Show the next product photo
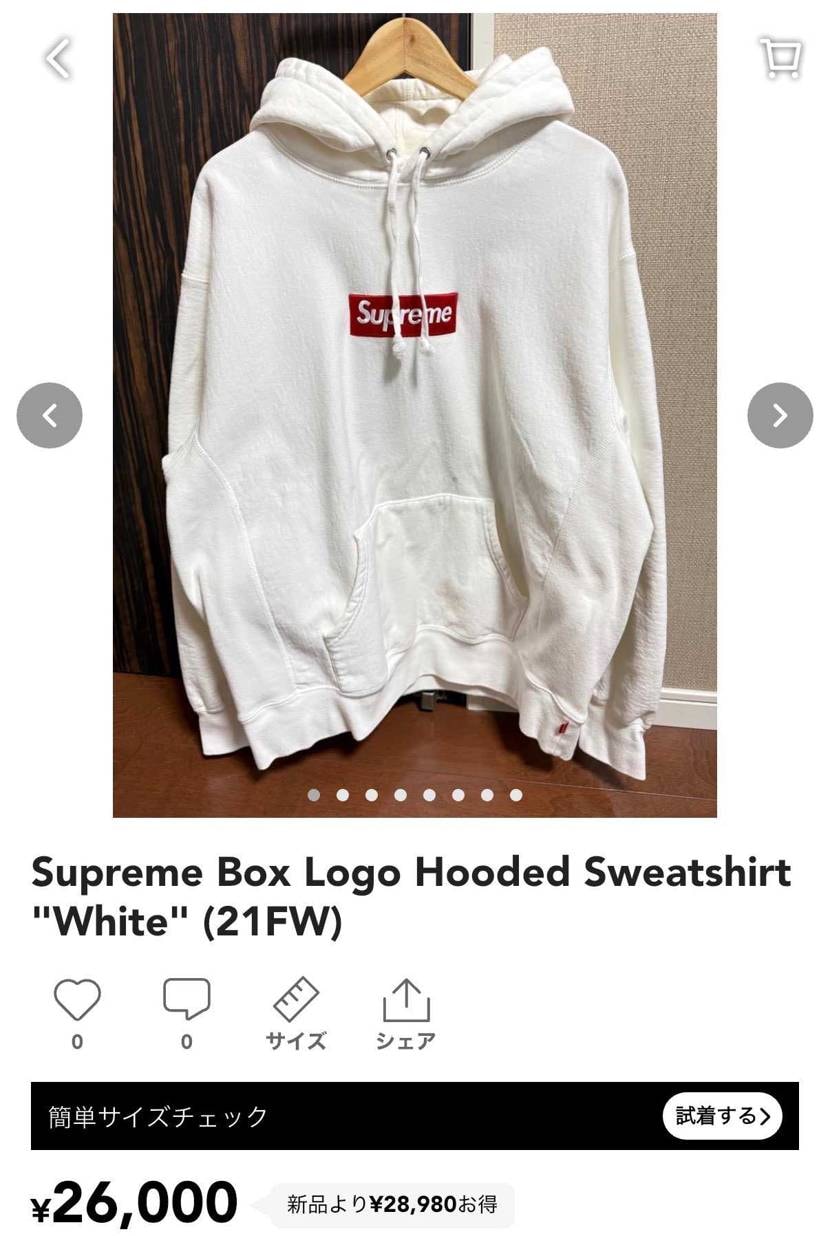The image size is (830, 1236). click(x=780, y=415)
